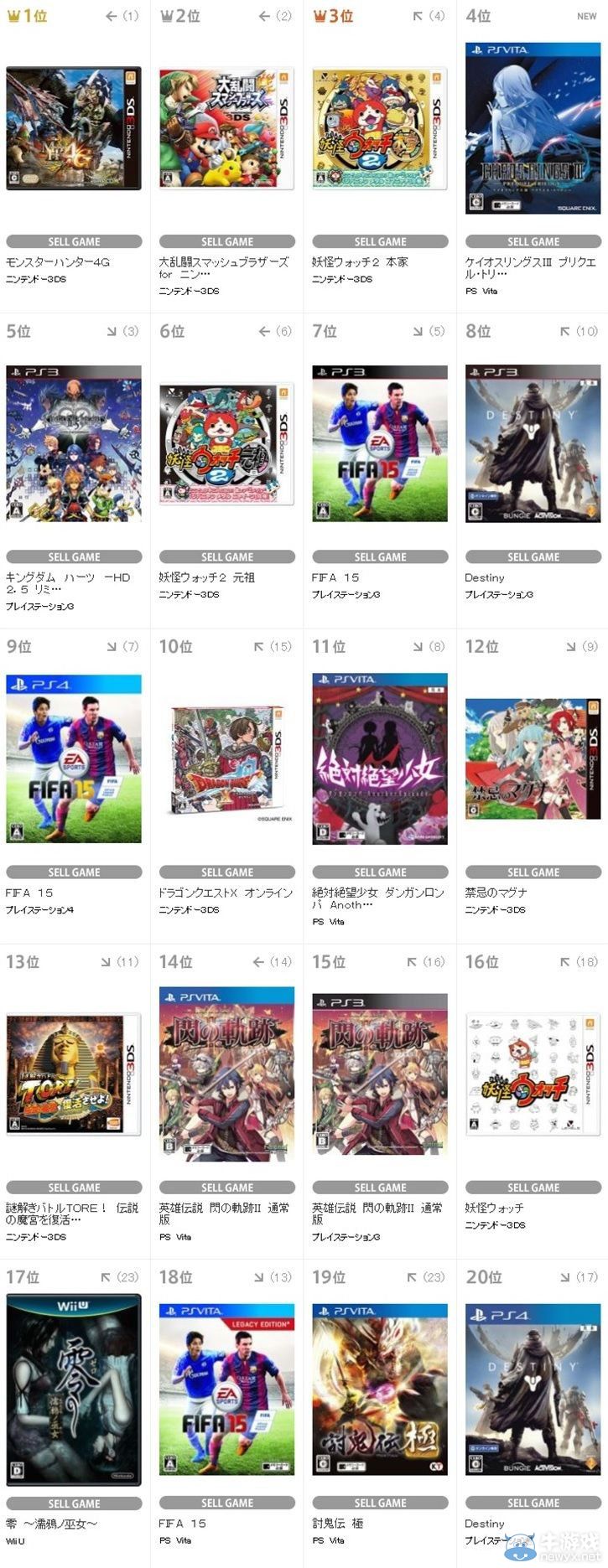Open the 討鬼伝 極 cover art
The height and width of the screenshot is (1568, 608).
click(x=379, y=1389)
